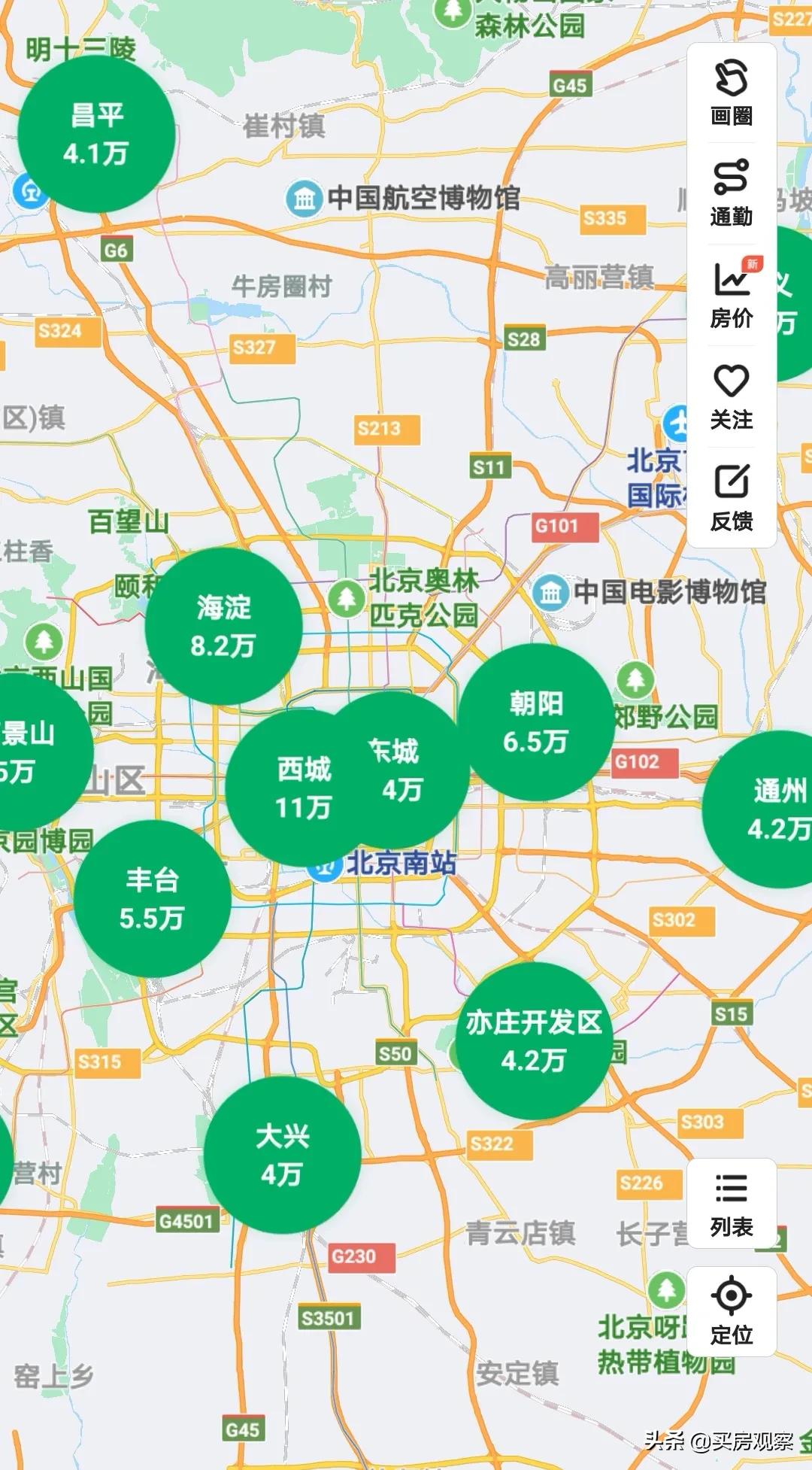Screen dimensions: 812x1470
Task: Select the 海淀 8.2万 district bubble
Action: [223, 627]
